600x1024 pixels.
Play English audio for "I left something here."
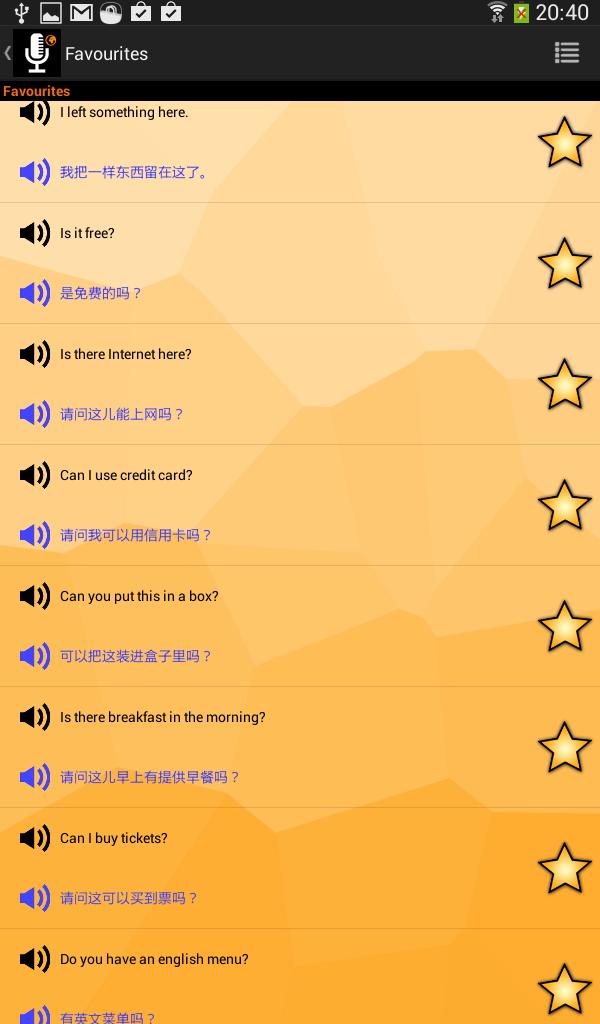(x=35, y=112)
